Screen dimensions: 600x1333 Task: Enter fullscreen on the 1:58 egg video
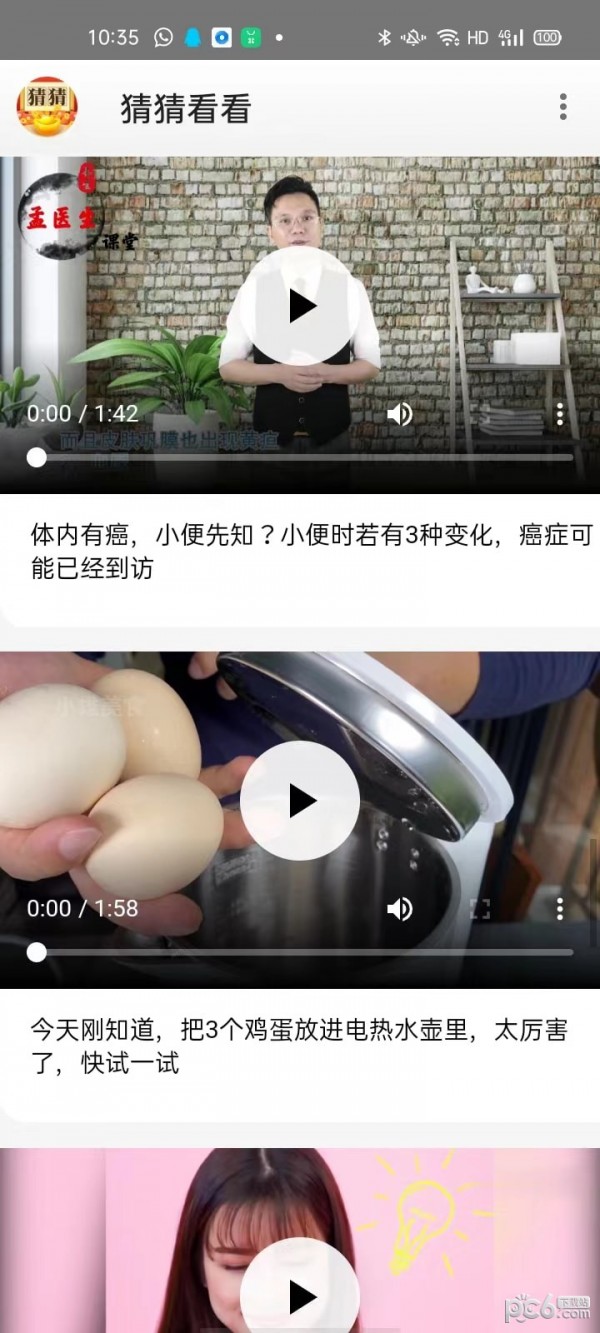coord(480,908)
